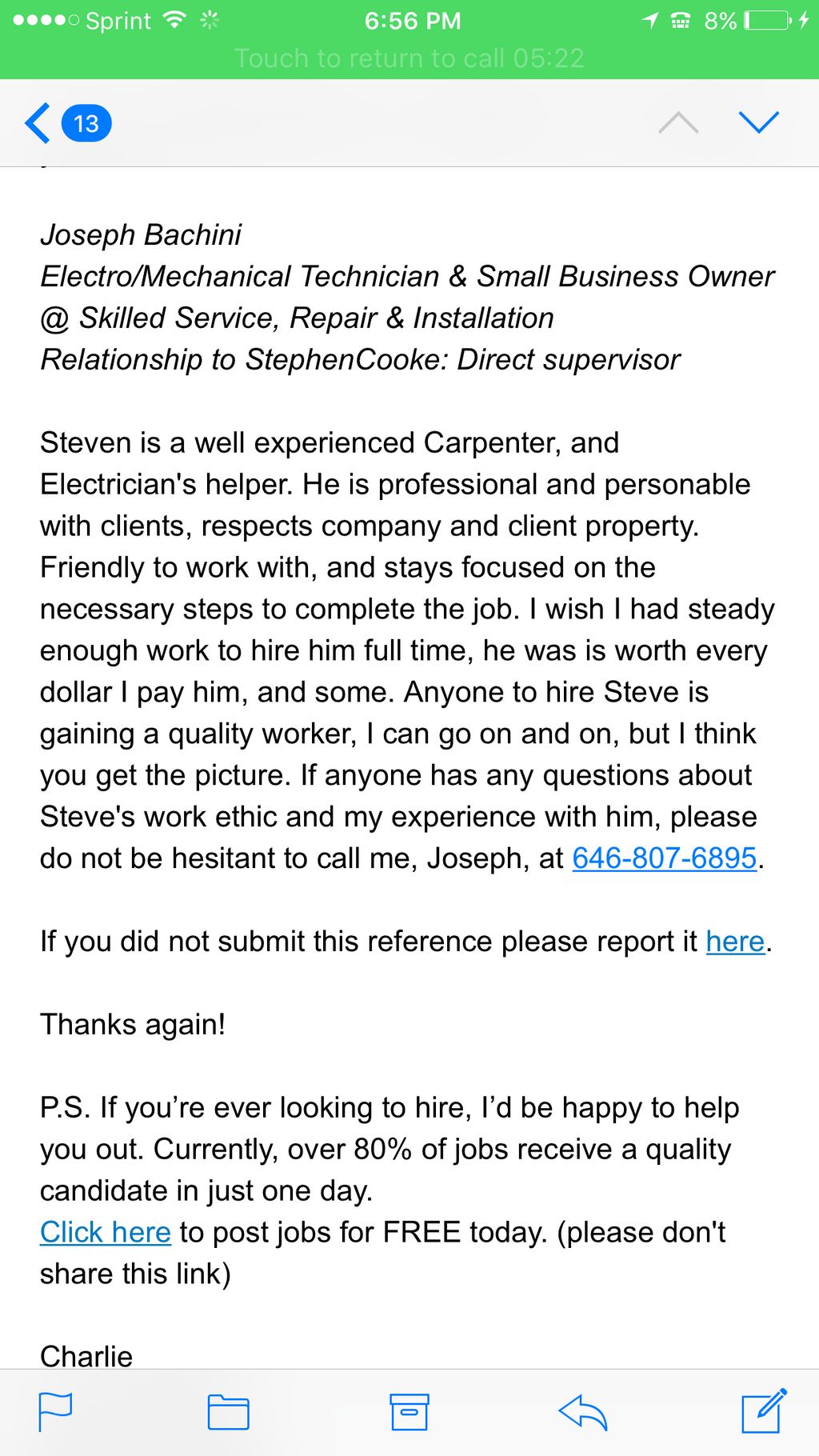This screenshot has height=1456, width=819.
Task: Go to the next message arrow
Action: click(758, 122)
